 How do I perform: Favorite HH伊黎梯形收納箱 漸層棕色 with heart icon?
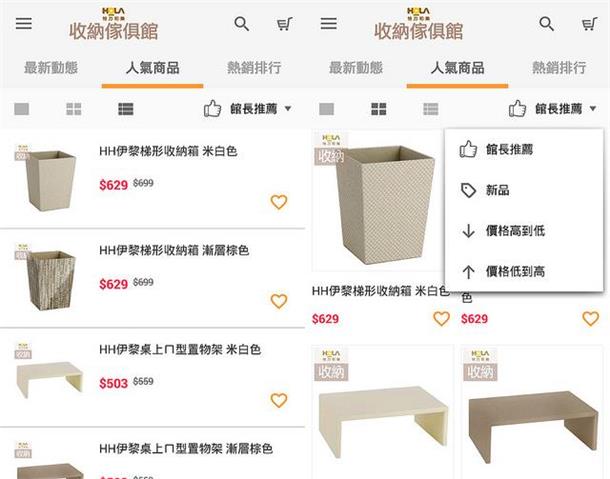coord(279,301)
